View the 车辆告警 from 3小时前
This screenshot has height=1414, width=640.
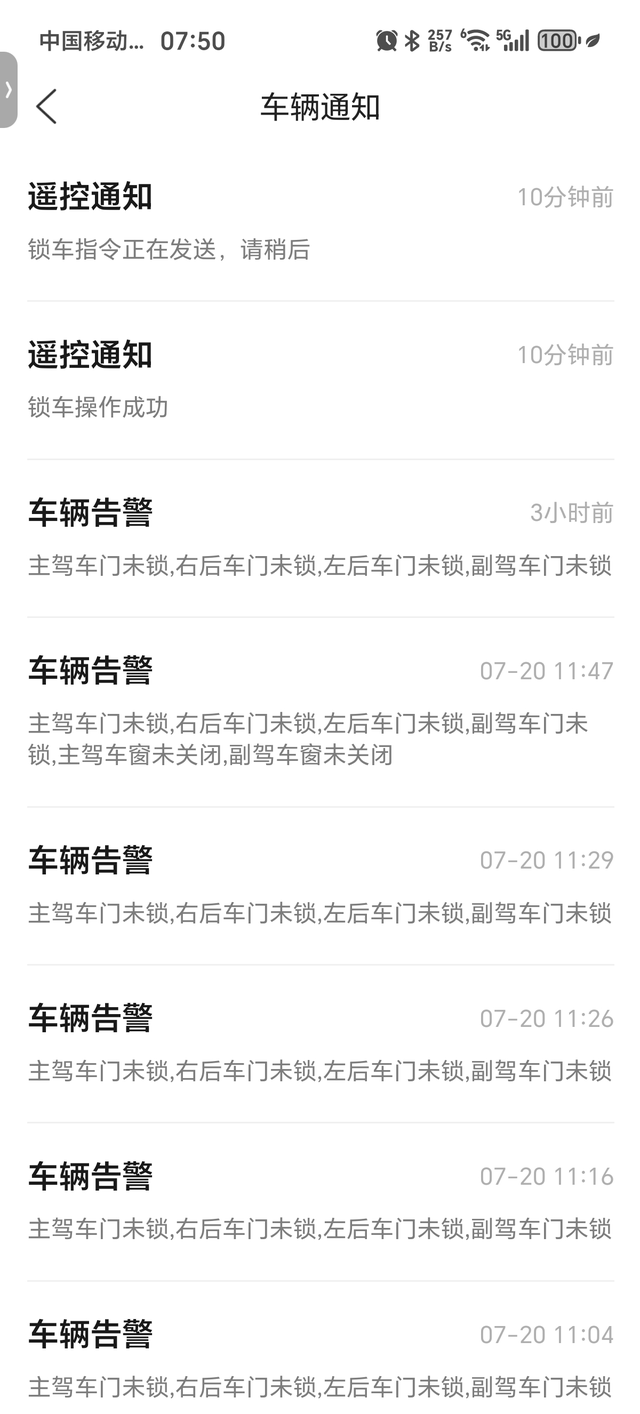(320, 538)
